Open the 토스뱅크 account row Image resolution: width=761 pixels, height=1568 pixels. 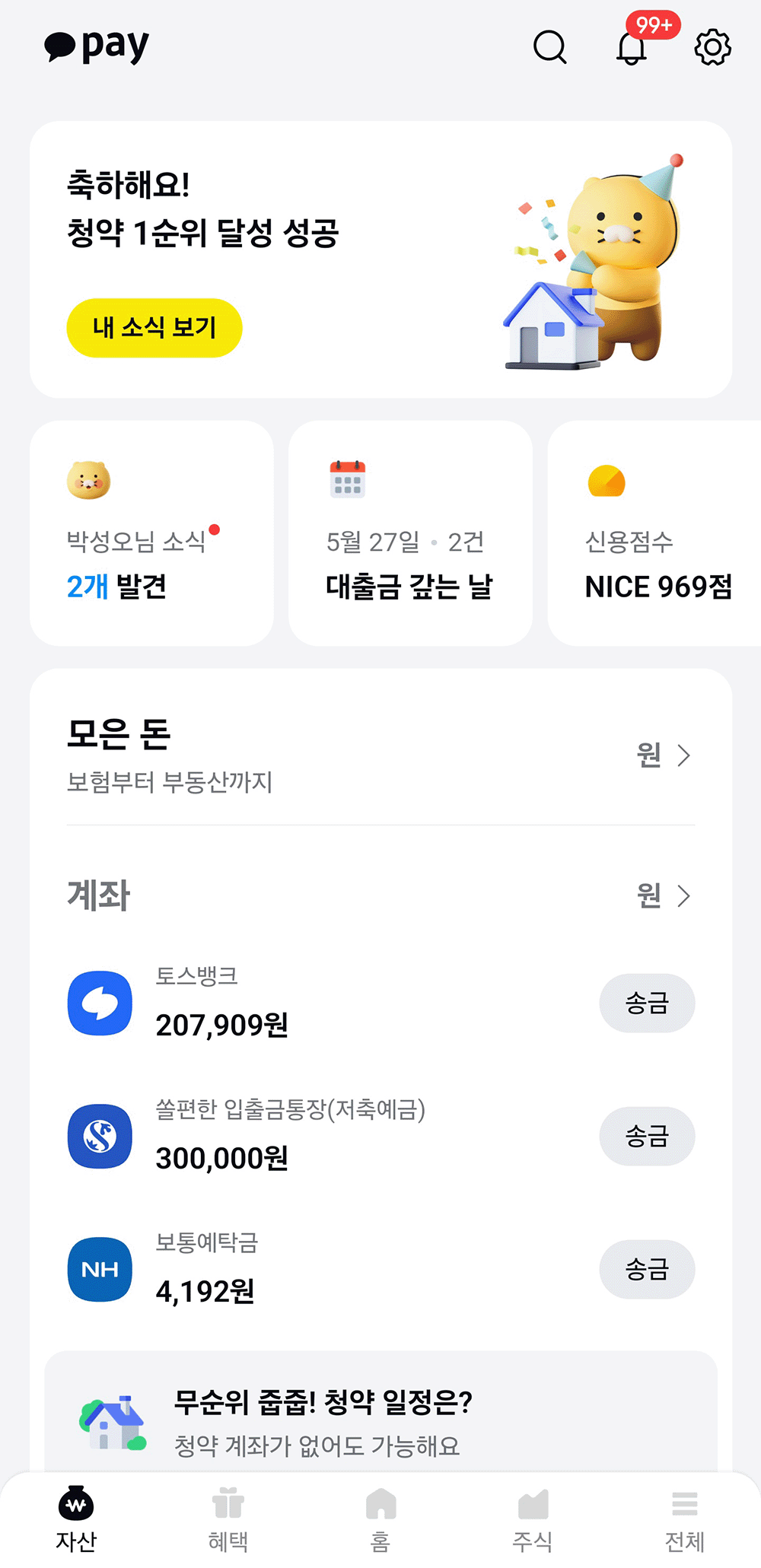tap(304, 1003)
